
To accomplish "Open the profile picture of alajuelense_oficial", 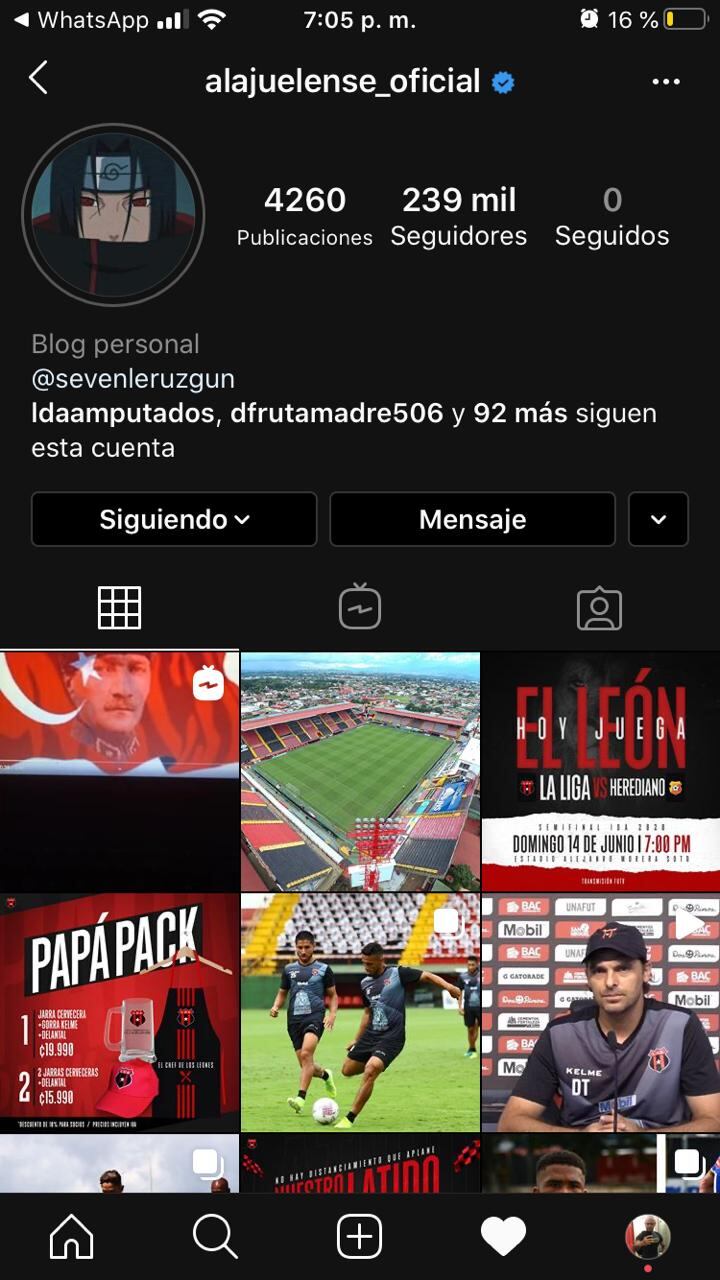I will point(113,214).
